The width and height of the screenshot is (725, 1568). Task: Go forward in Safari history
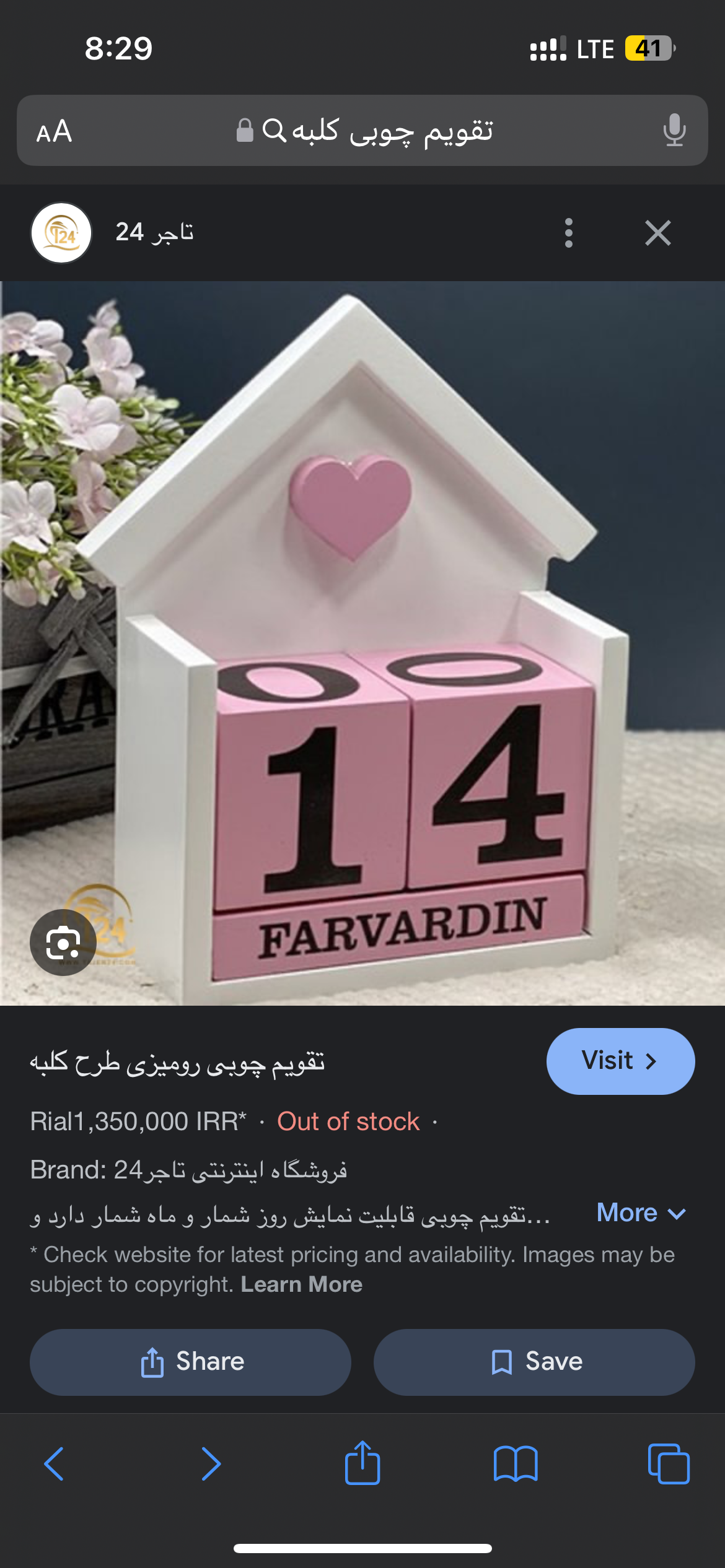coord(211,1464)
